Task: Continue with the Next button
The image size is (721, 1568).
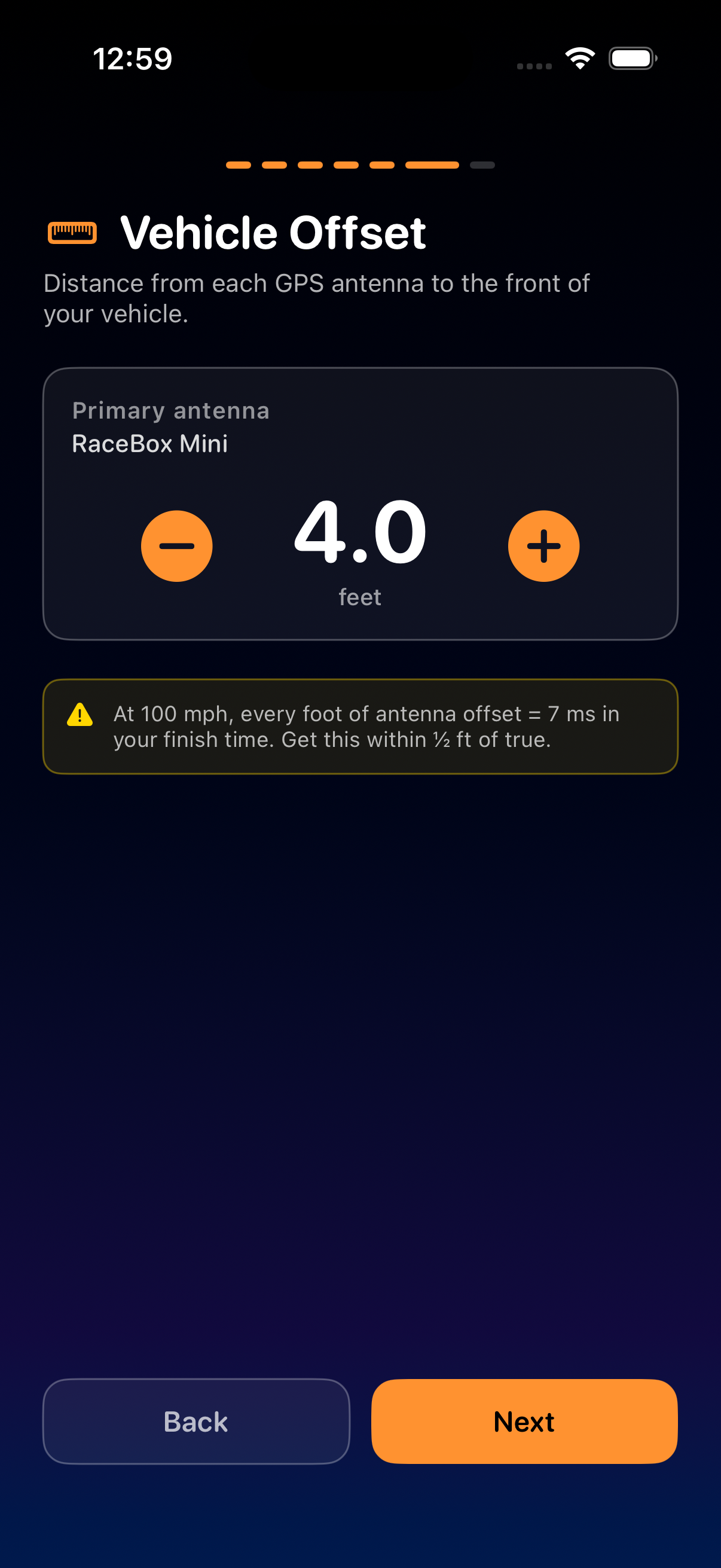Action: (524, 1421)
